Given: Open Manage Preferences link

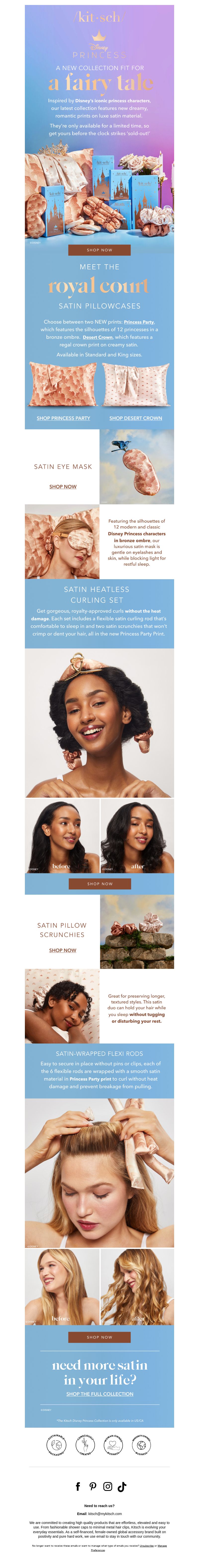Looking at the screenshot, I should pyautogui.click(x=98, y=1550).
